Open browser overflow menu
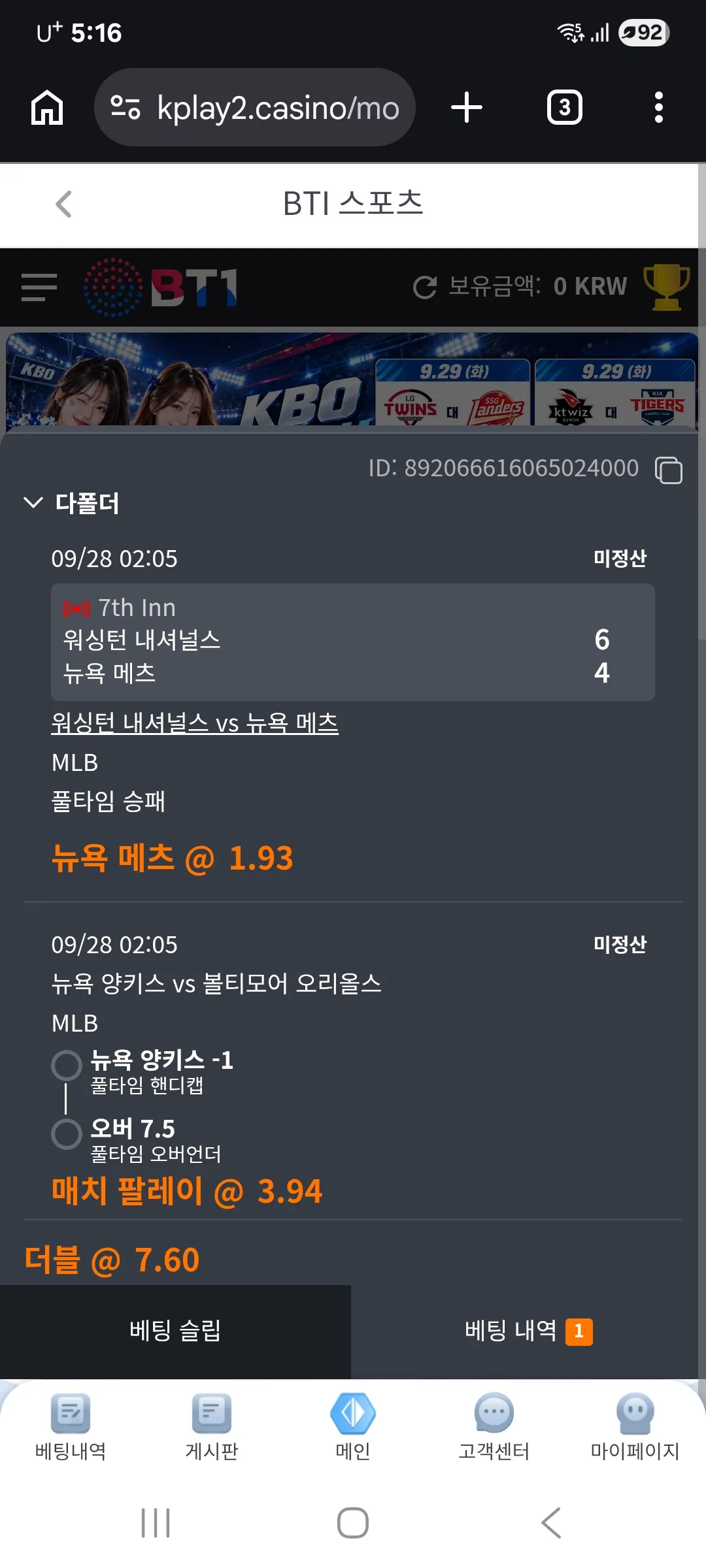 659,107
